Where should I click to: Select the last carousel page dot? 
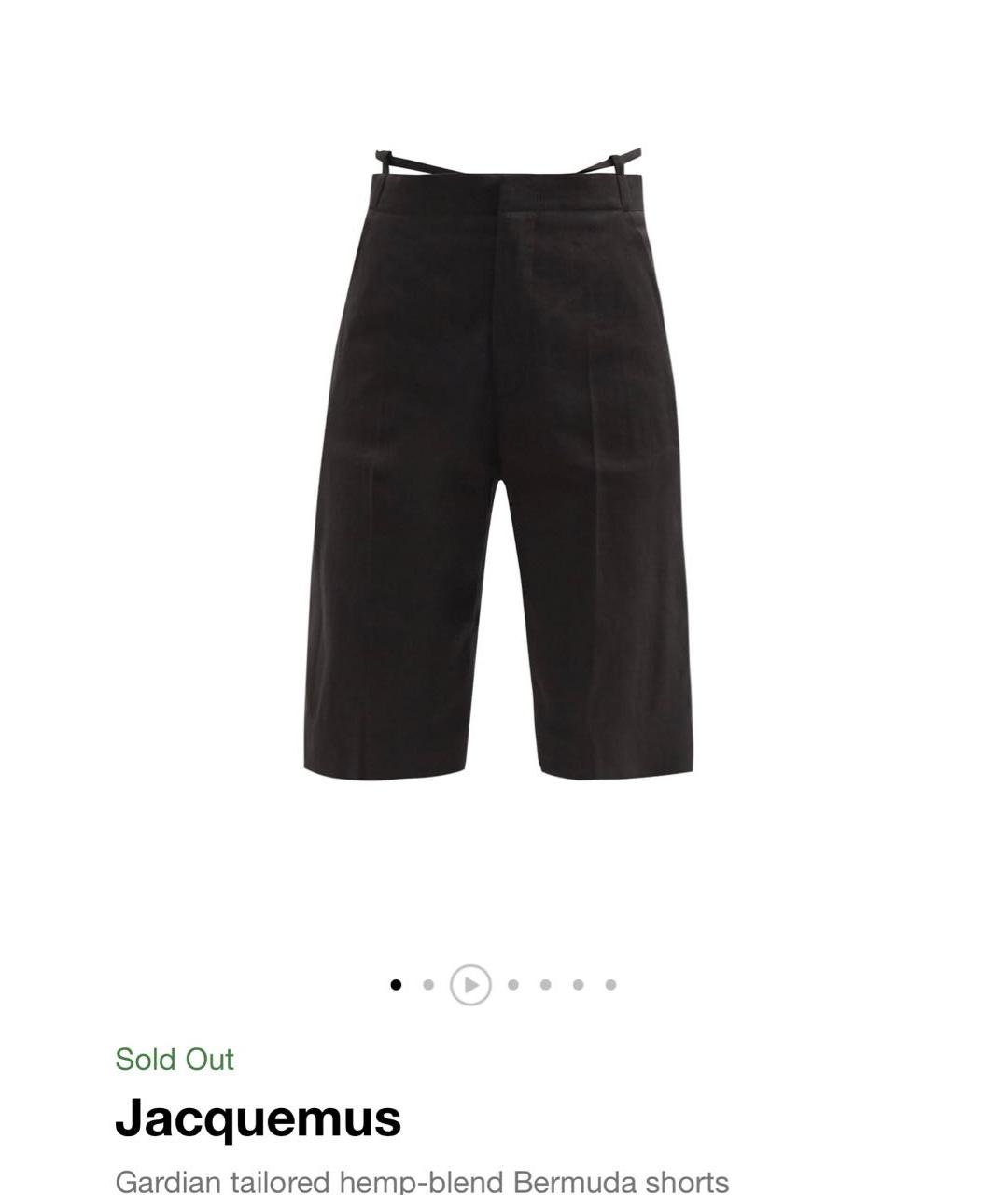(x=610, y=984)
